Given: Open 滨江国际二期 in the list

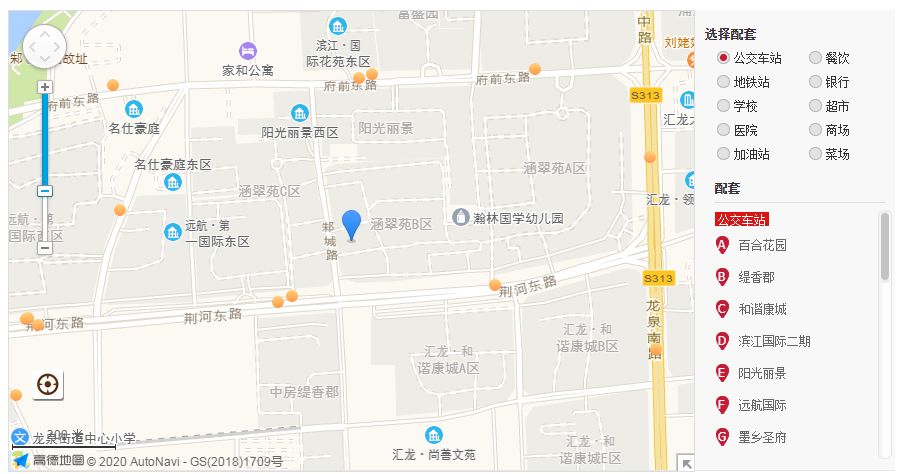Looking at the screenshot, I should (774, 341).
